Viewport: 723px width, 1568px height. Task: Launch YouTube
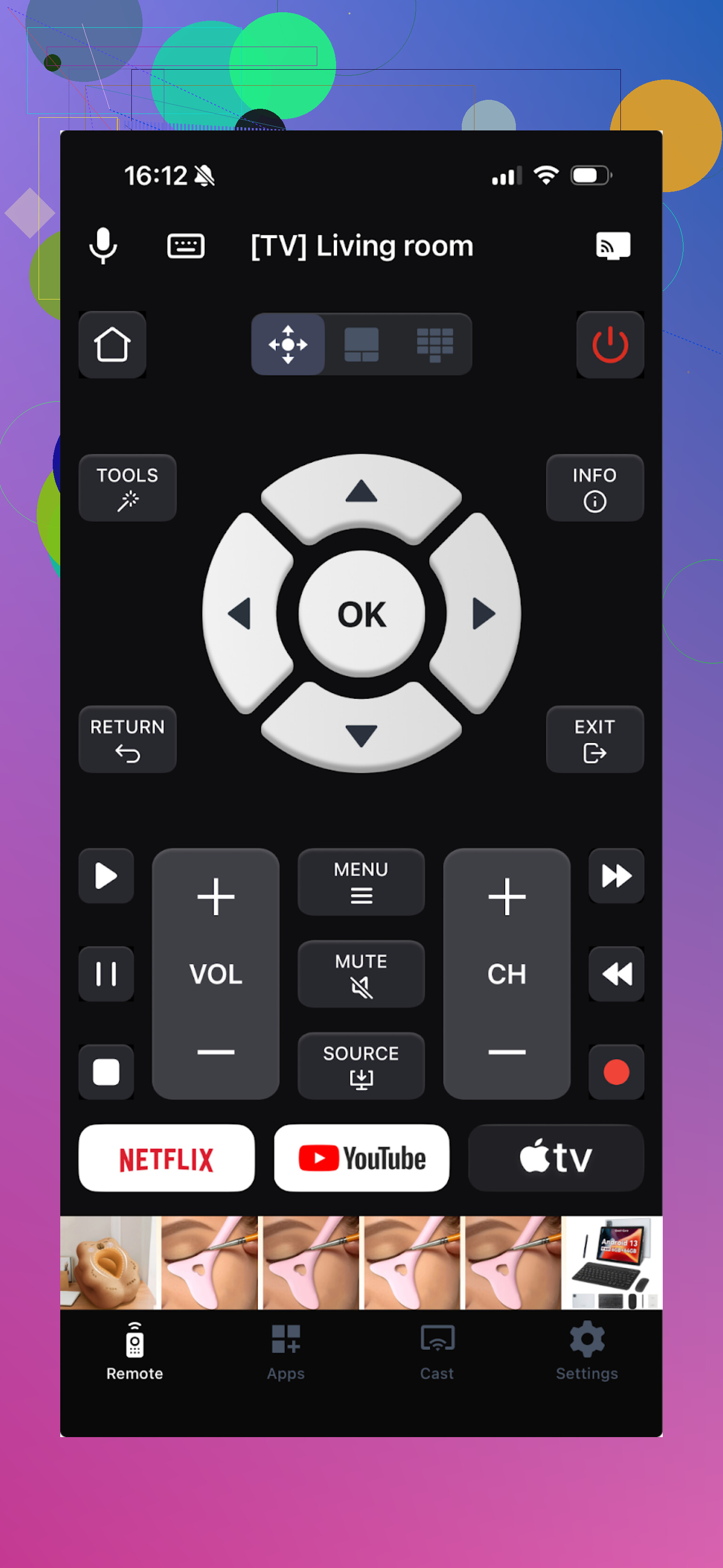coord(361,1158)
